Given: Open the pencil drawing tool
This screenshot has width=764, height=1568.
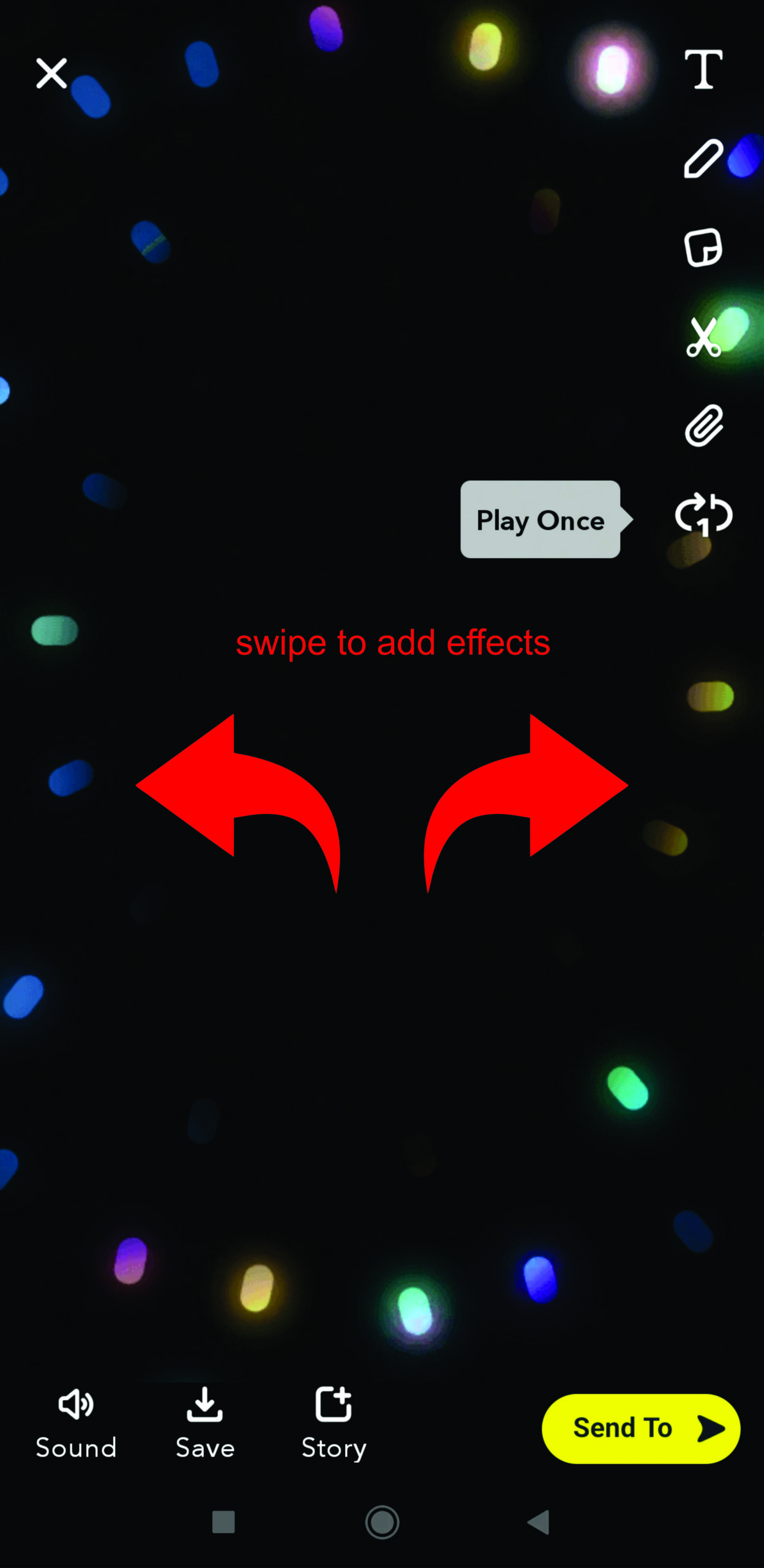Looking at the screenshot, I should 703,159.
